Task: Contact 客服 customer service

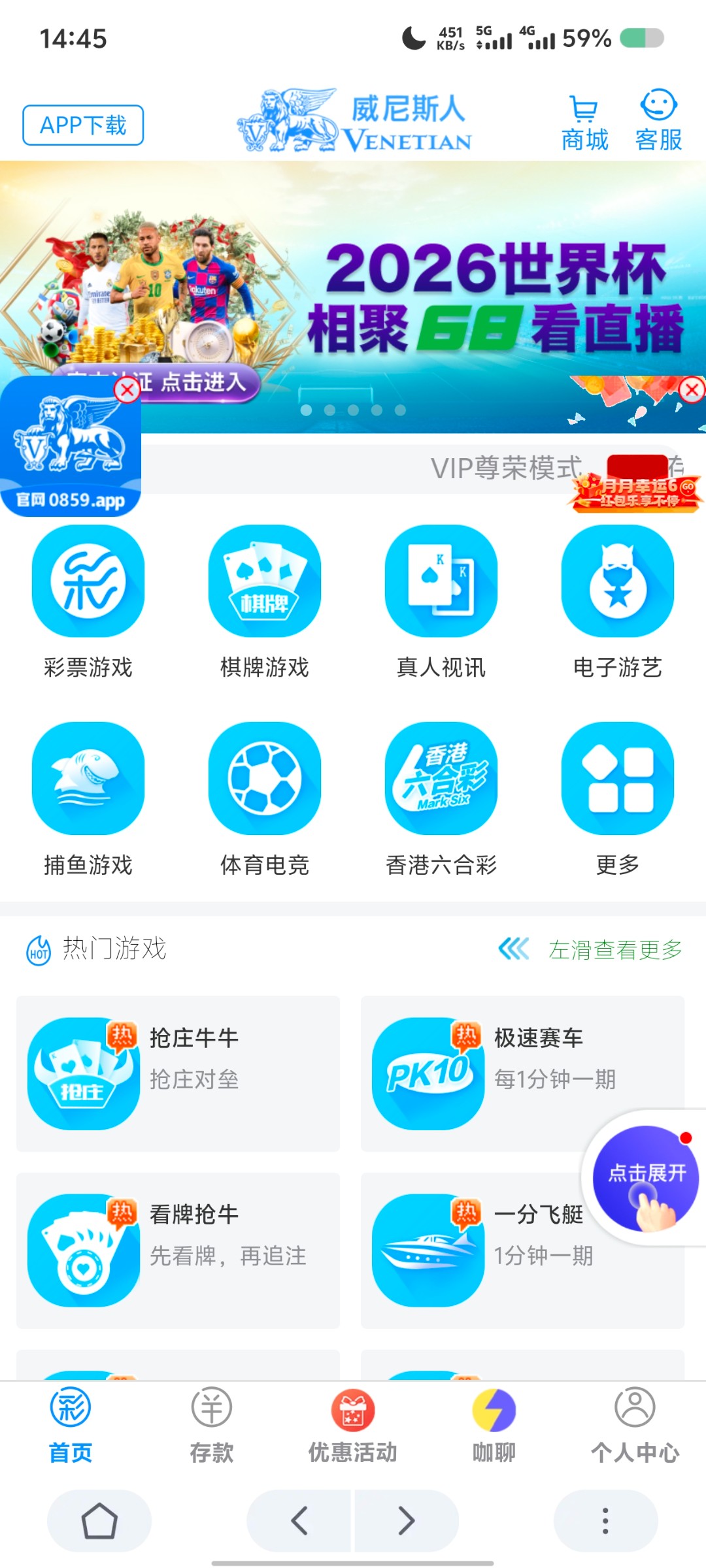Action: 658,123
